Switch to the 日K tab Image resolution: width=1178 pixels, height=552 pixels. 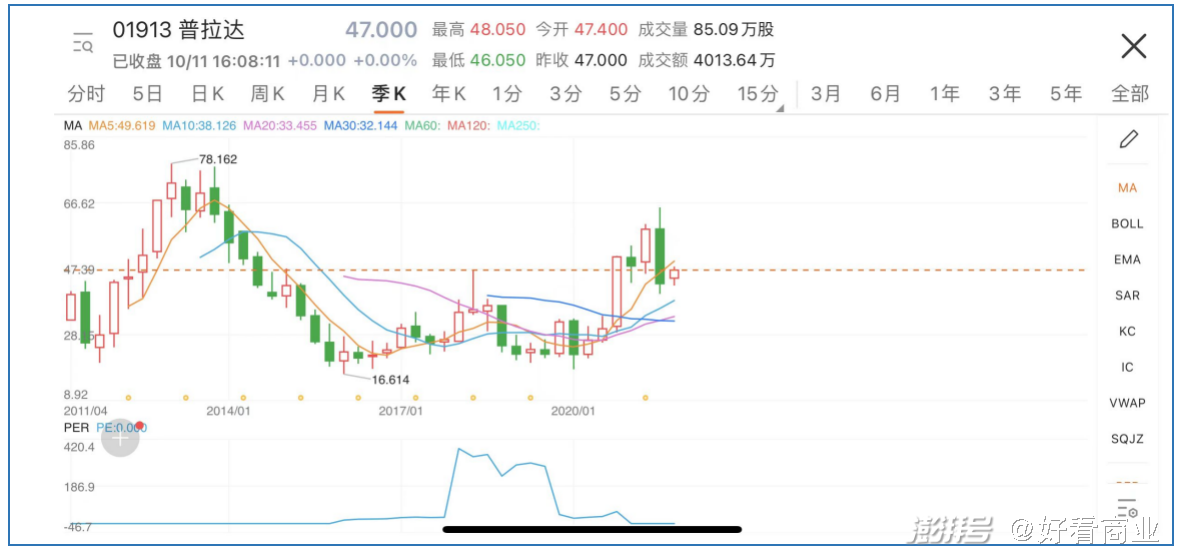207,94
